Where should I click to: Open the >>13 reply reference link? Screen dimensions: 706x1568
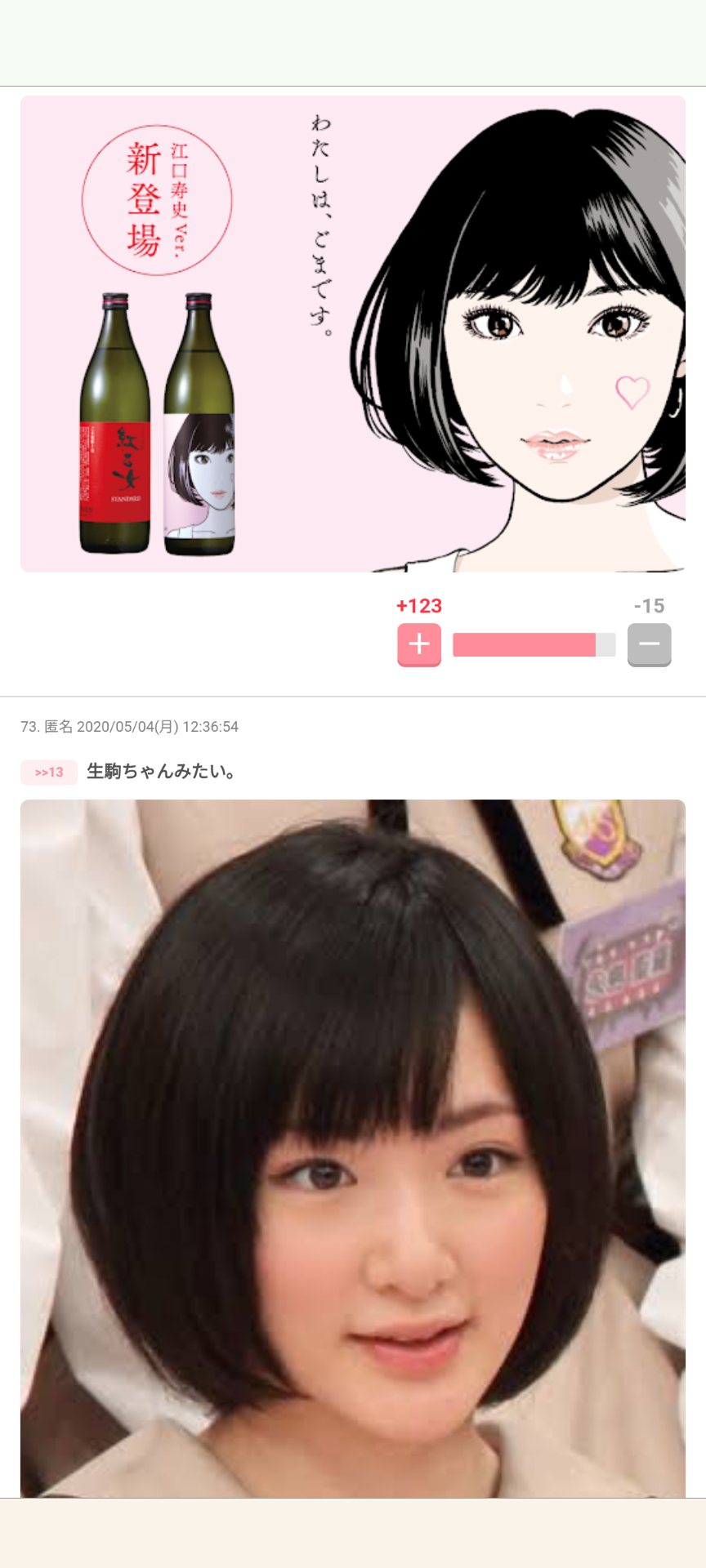point(49,772)
